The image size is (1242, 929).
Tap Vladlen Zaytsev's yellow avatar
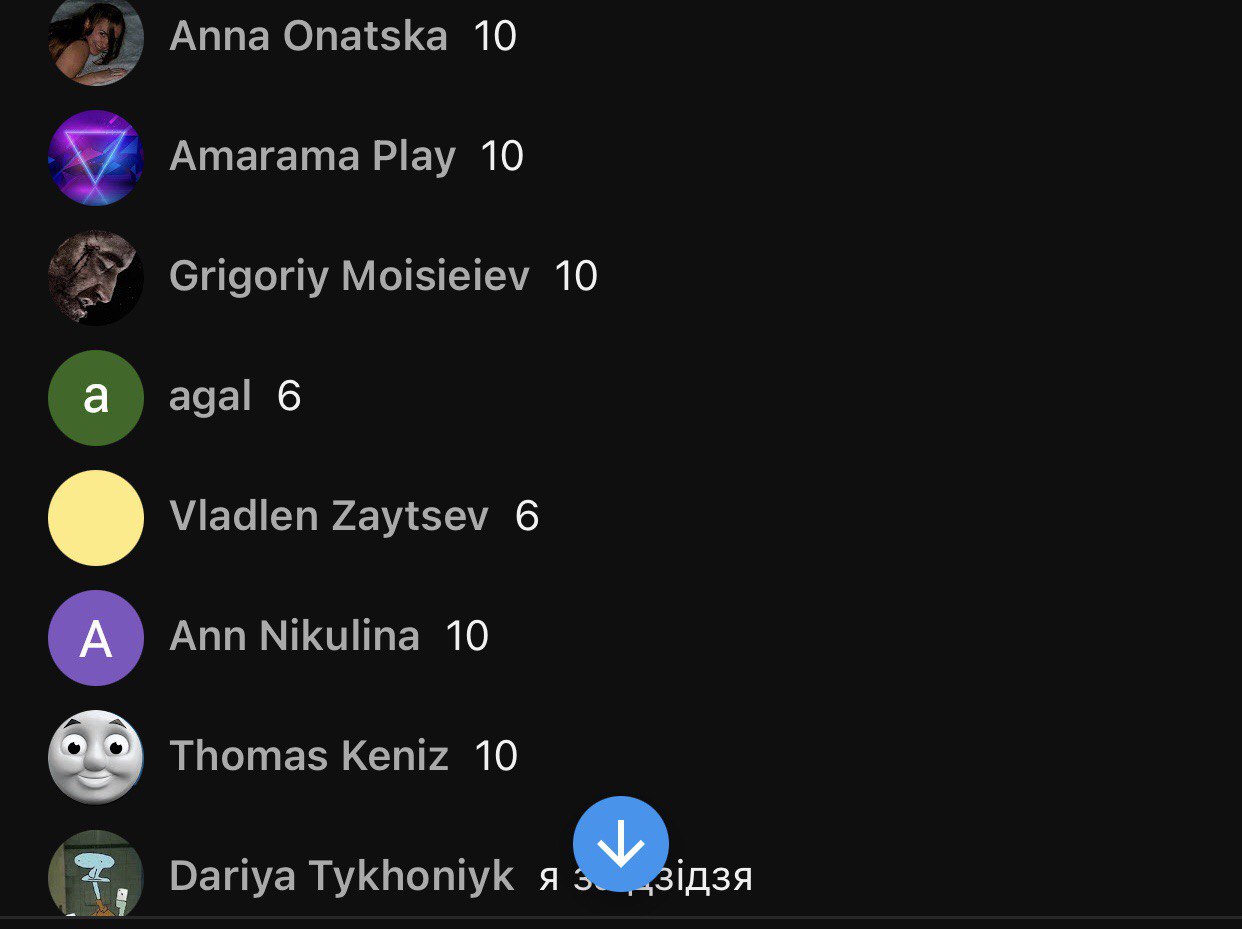(x=96, y=517)
